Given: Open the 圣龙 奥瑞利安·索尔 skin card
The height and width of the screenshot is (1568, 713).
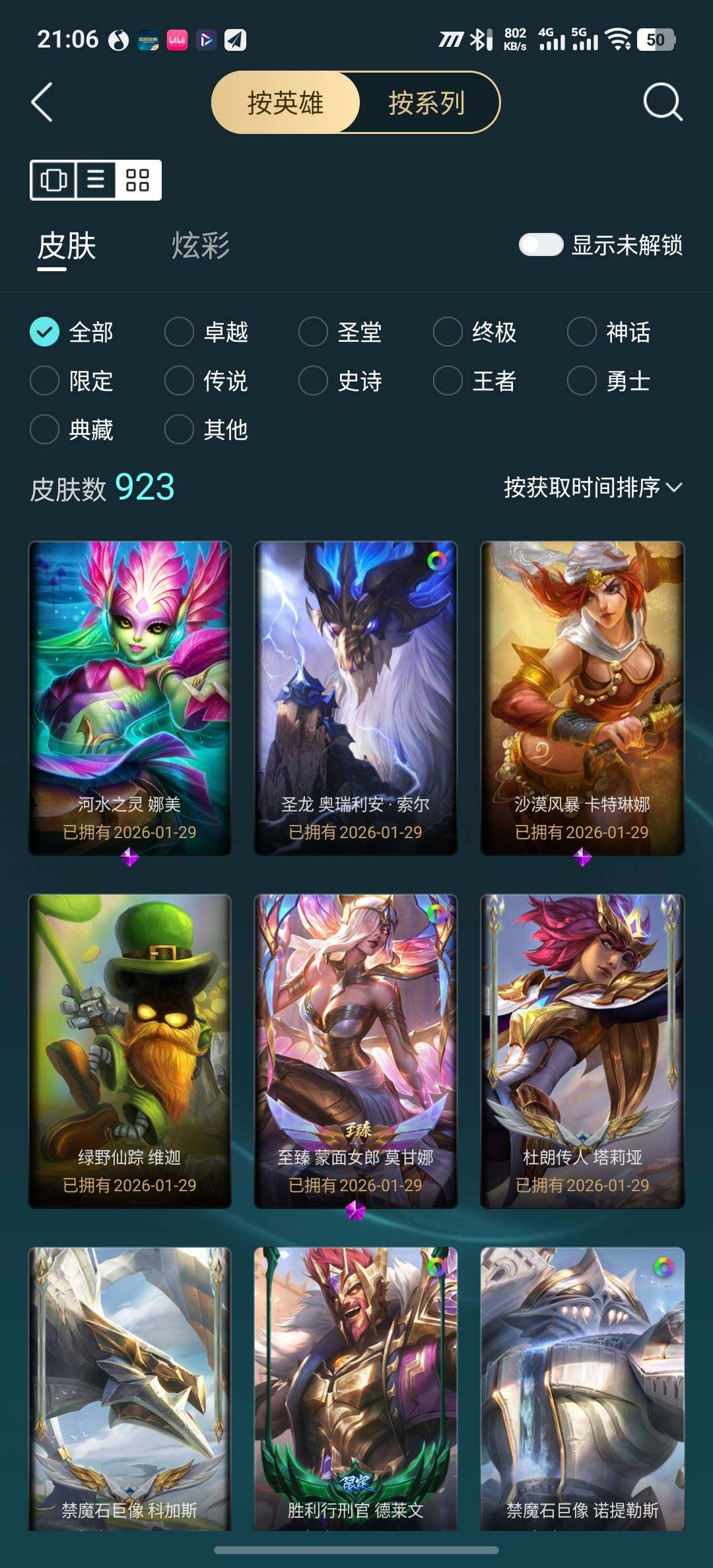Looking at the screenshot, I should [356, 698].
